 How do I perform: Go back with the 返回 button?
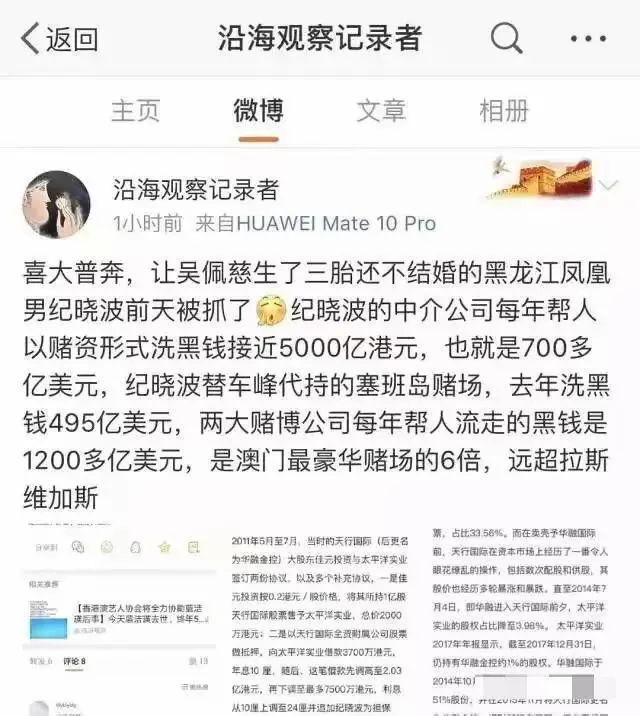tap(60, 39)
